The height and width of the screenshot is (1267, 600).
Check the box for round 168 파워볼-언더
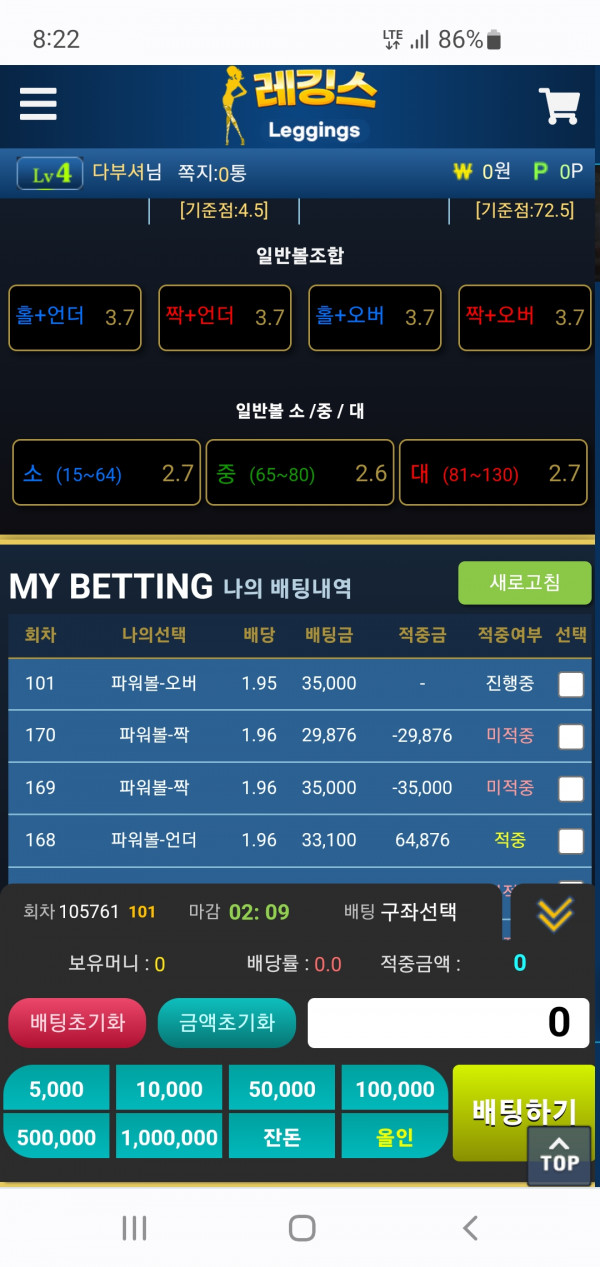coord(570,841)
